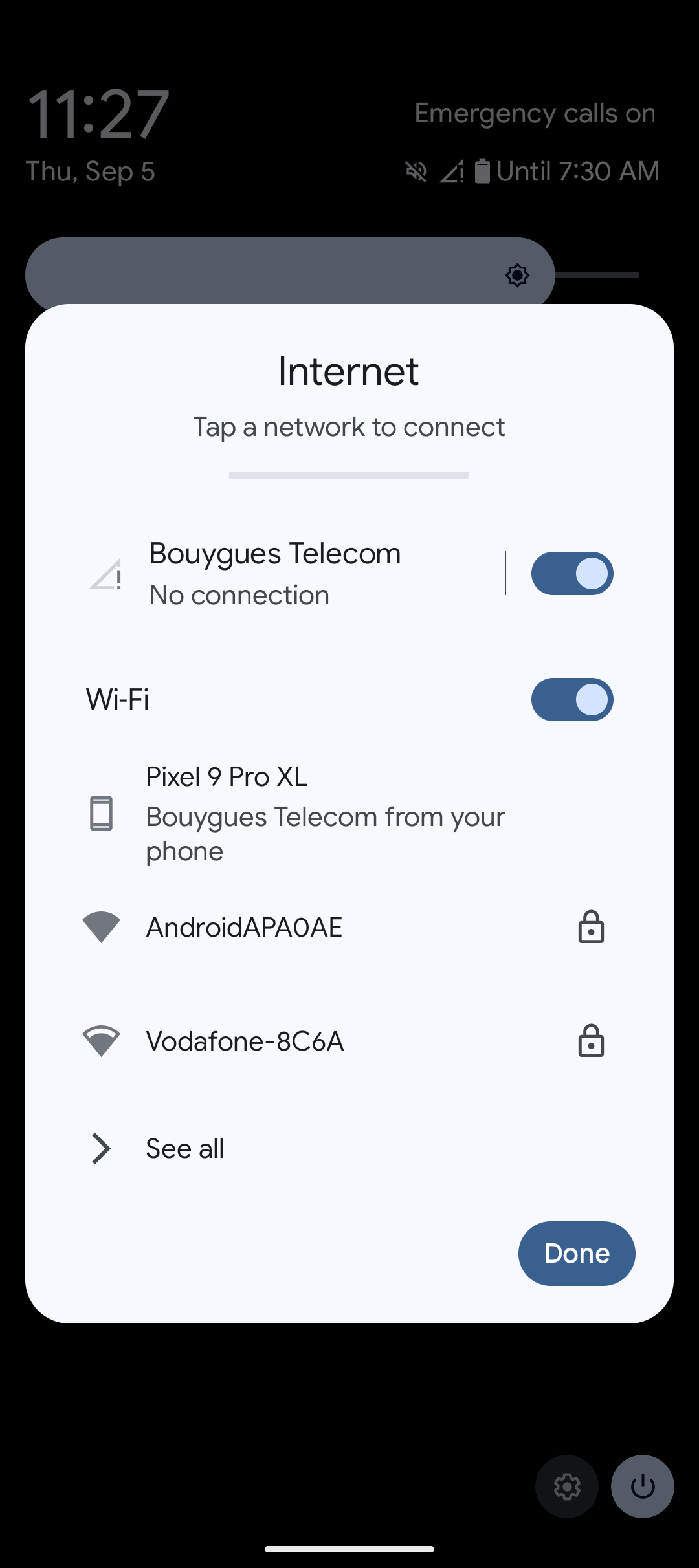Open settings gear icon
Viewport: 699px width, 1568px height.
pos(567,1486)
